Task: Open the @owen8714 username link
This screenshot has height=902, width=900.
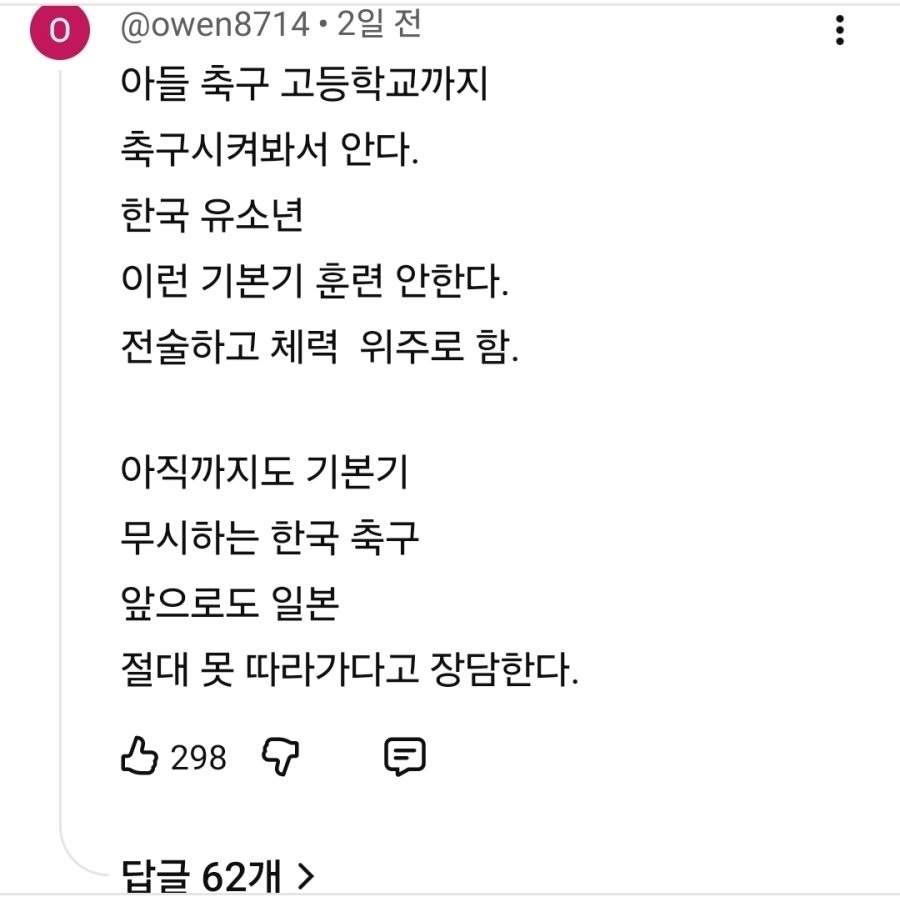Action: point(214,25)
